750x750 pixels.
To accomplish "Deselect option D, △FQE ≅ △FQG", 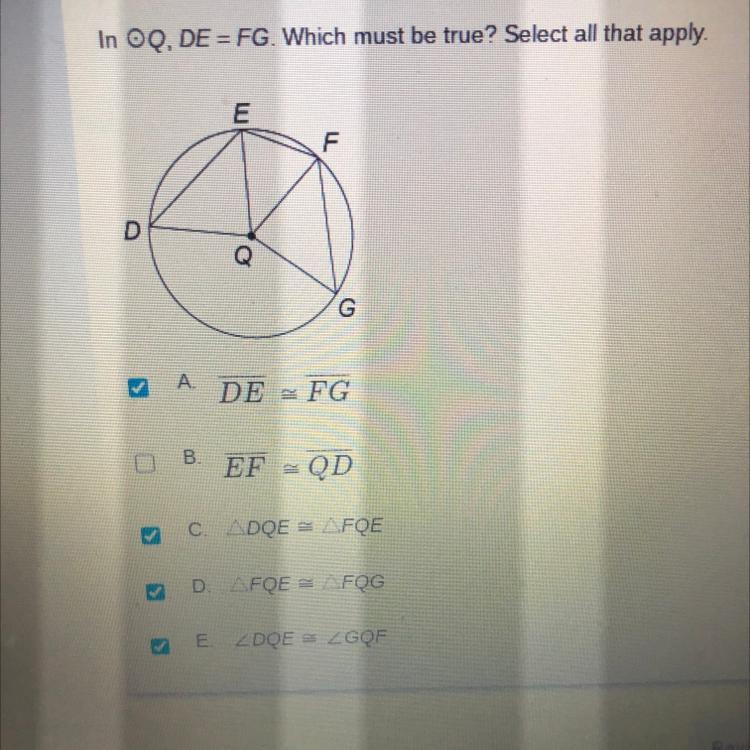I will tap(155, 592).
